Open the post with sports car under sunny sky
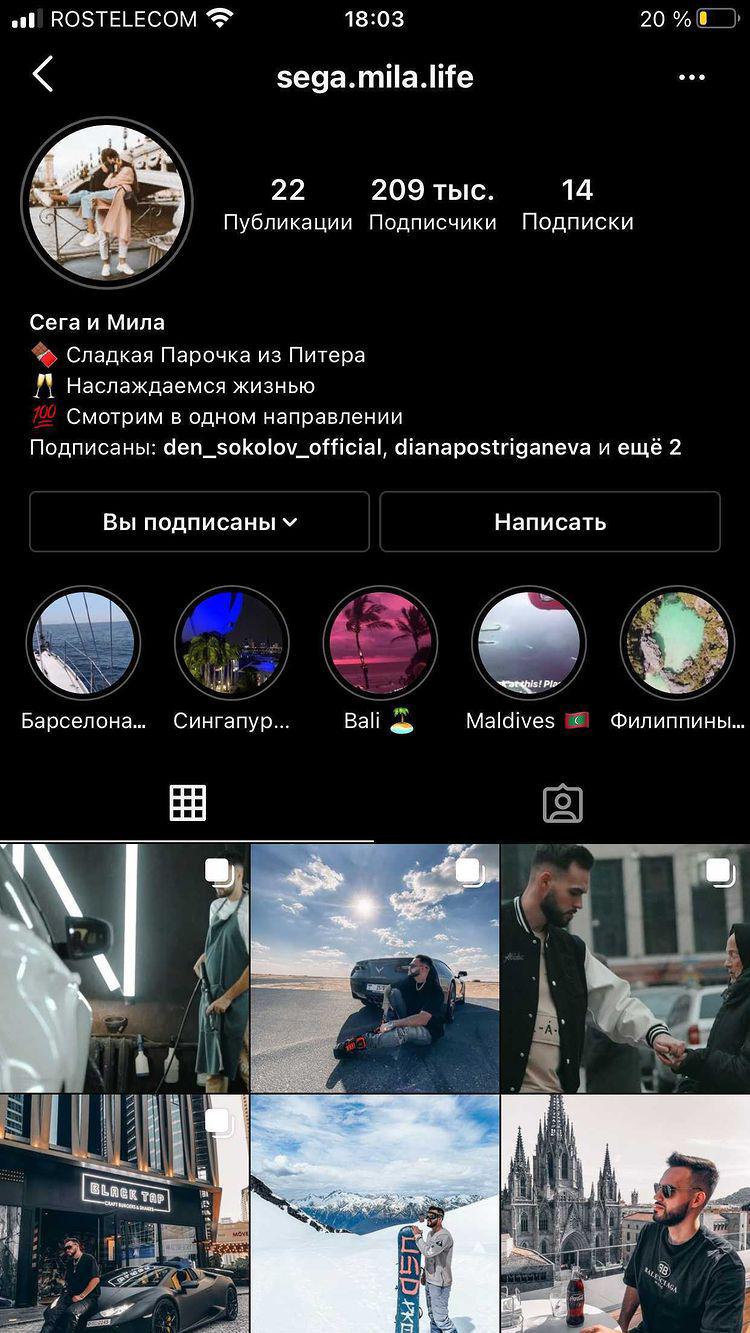The image size is (750, 1333). point(375,968)
